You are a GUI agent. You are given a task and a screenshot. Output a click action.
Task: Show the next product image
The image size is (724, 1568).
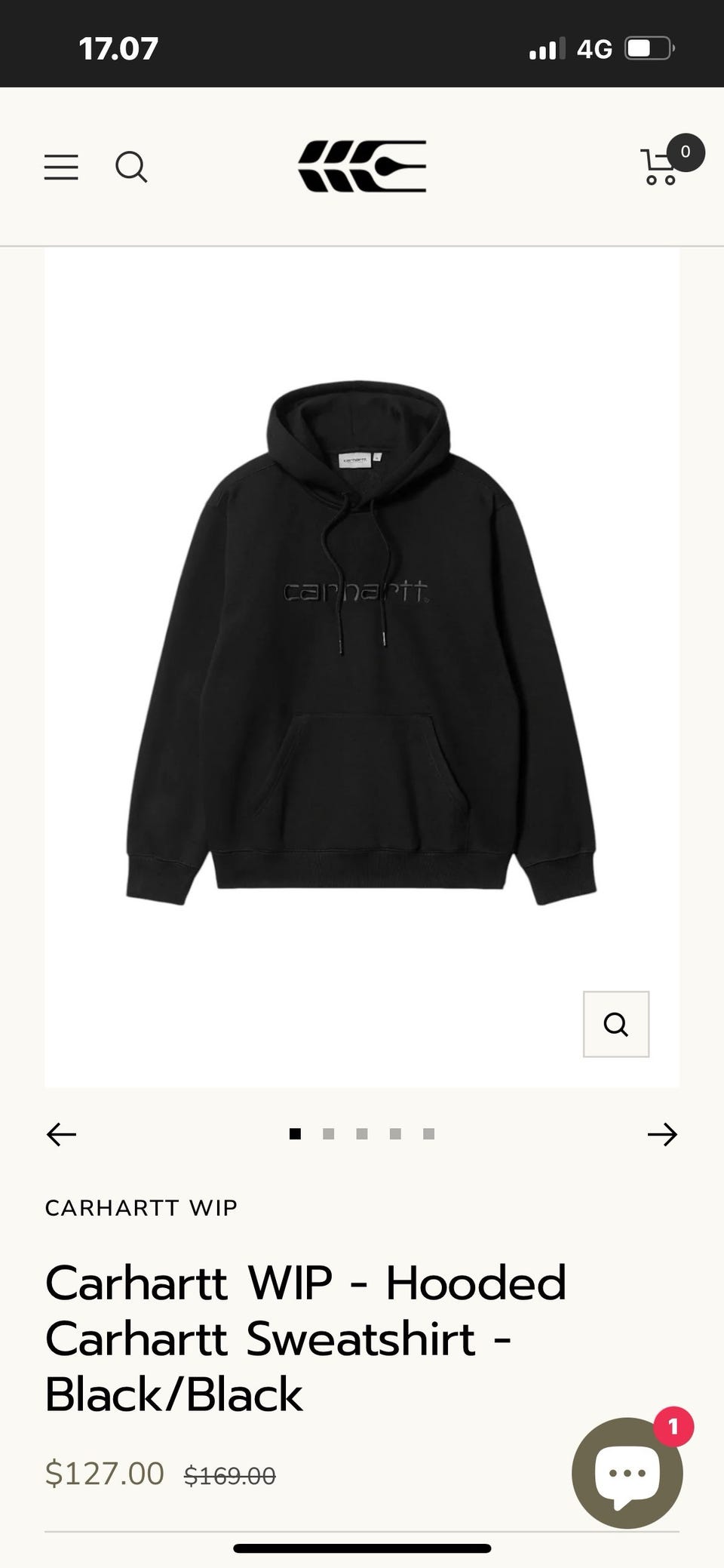662,1134
